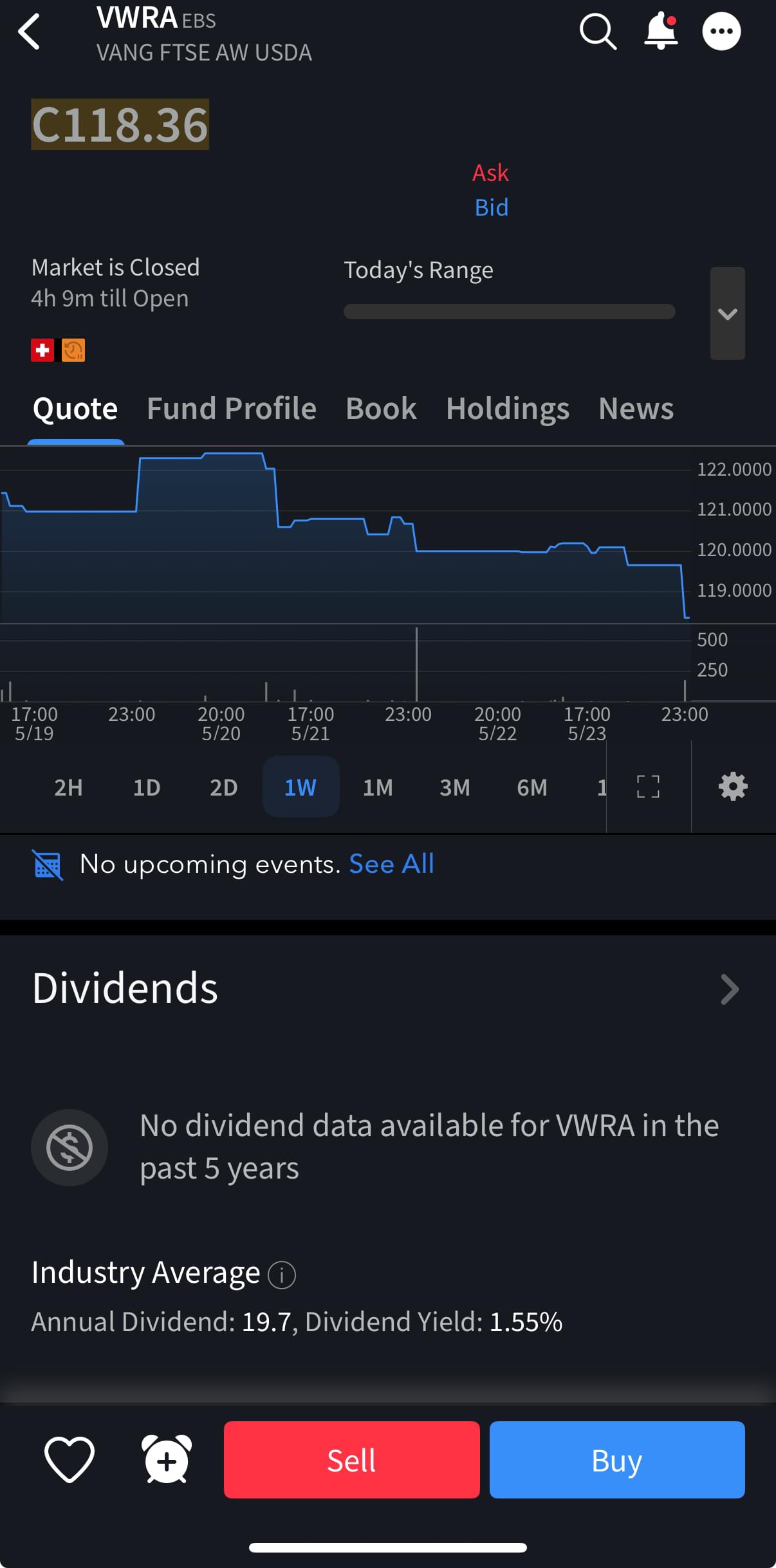Viewport: 776px width, 1568px height.
Task: Open the three-dot overflow menu
Action: click(x=721, y=31)
